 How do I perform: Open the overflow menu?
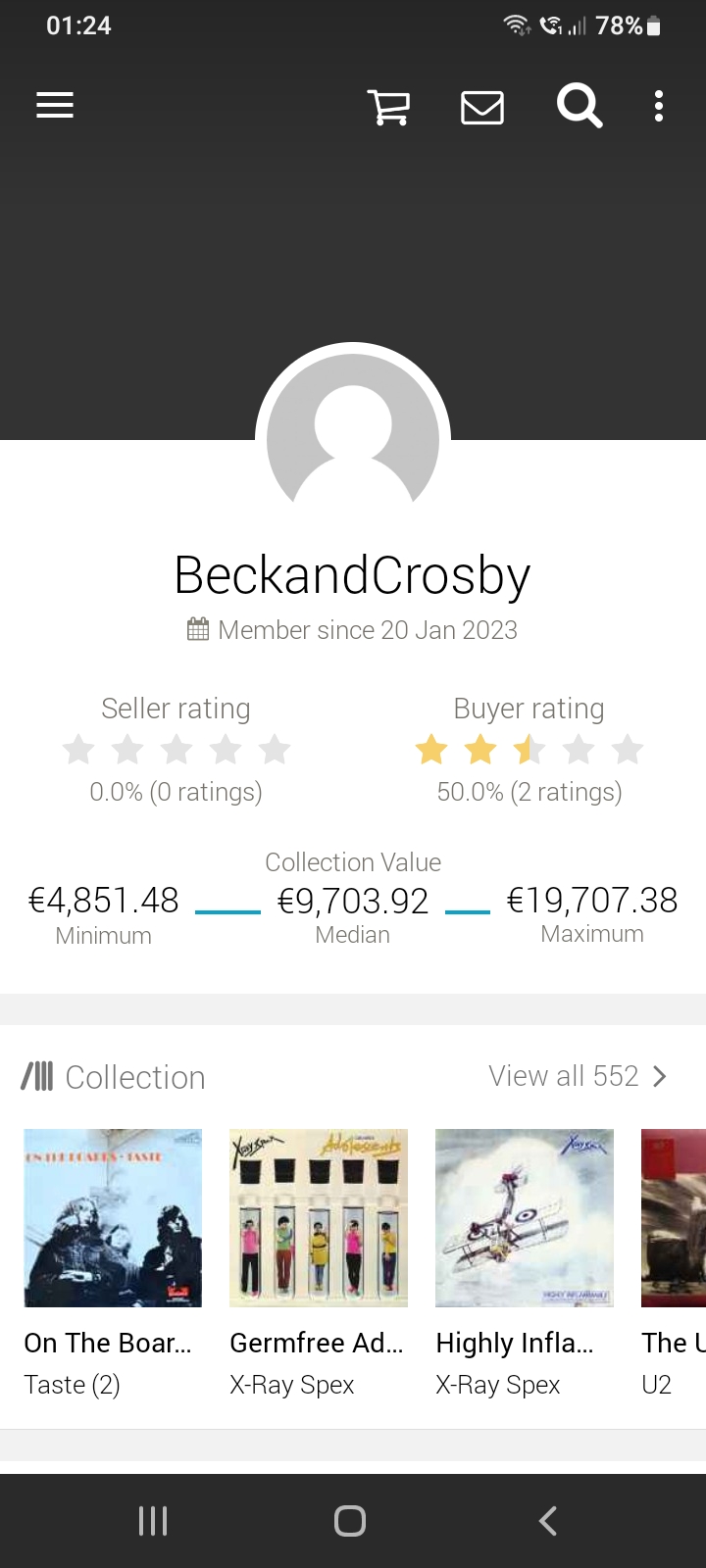tap(659, 106)
